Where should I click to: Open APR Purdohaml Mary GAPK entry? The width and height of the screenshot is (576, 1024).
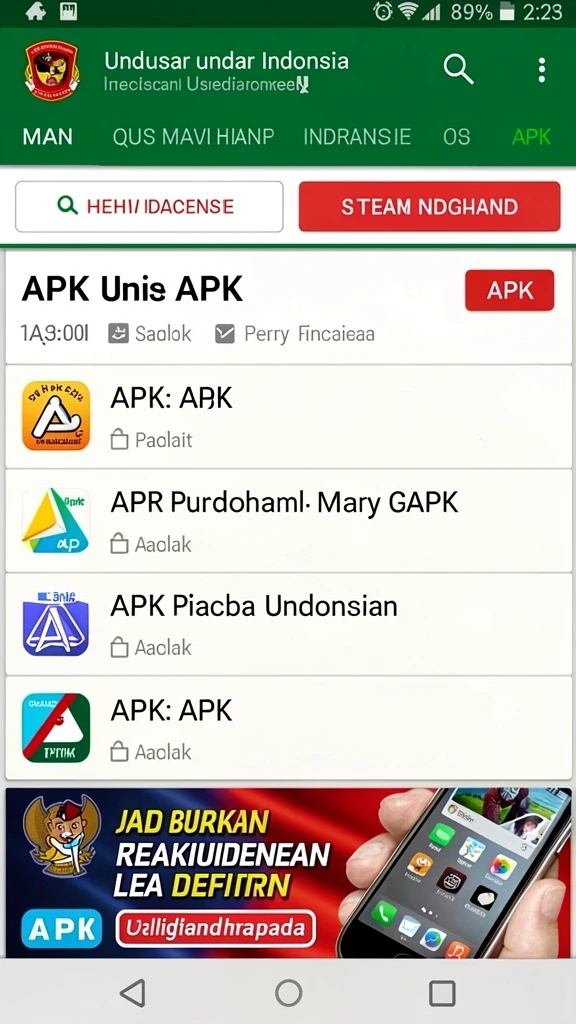288,520
